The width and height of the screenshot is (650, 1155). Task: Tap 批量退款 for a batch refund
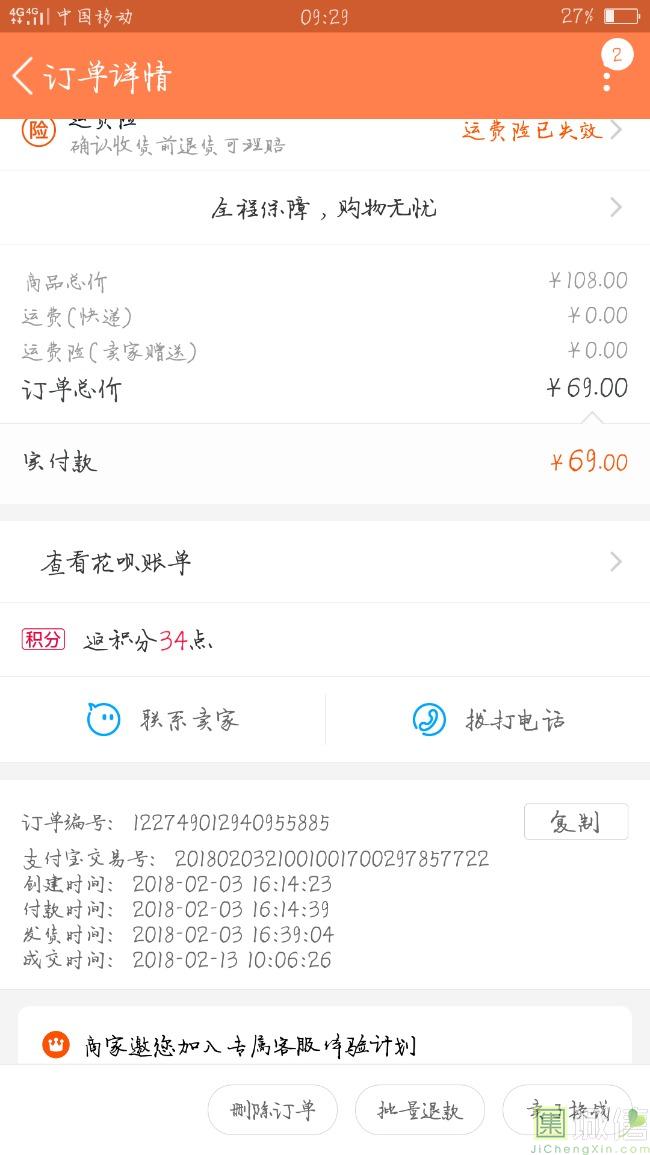[x=420, y=1109]
